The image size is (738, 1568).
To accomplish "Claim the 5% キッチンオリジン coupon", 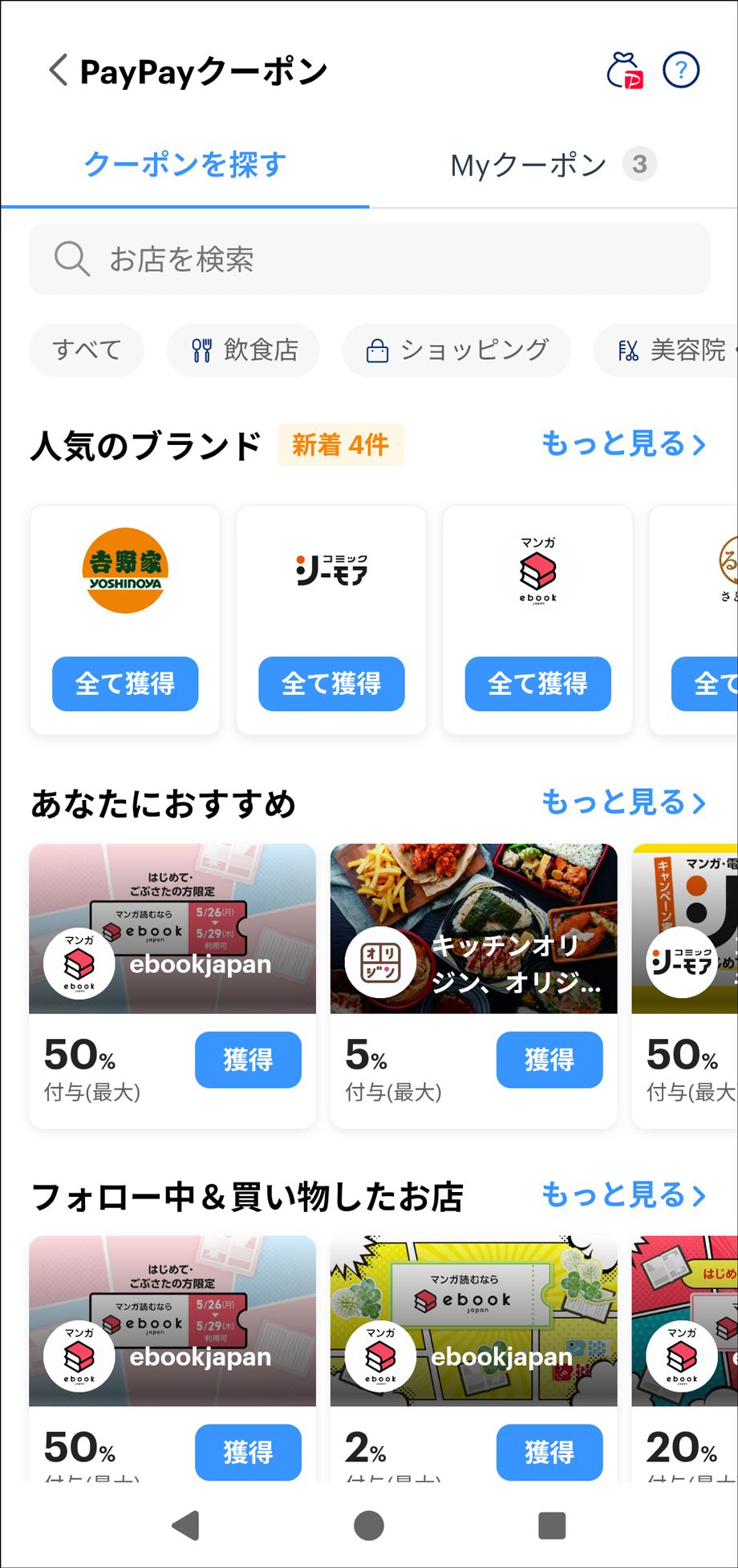I will click(549, 1060).
